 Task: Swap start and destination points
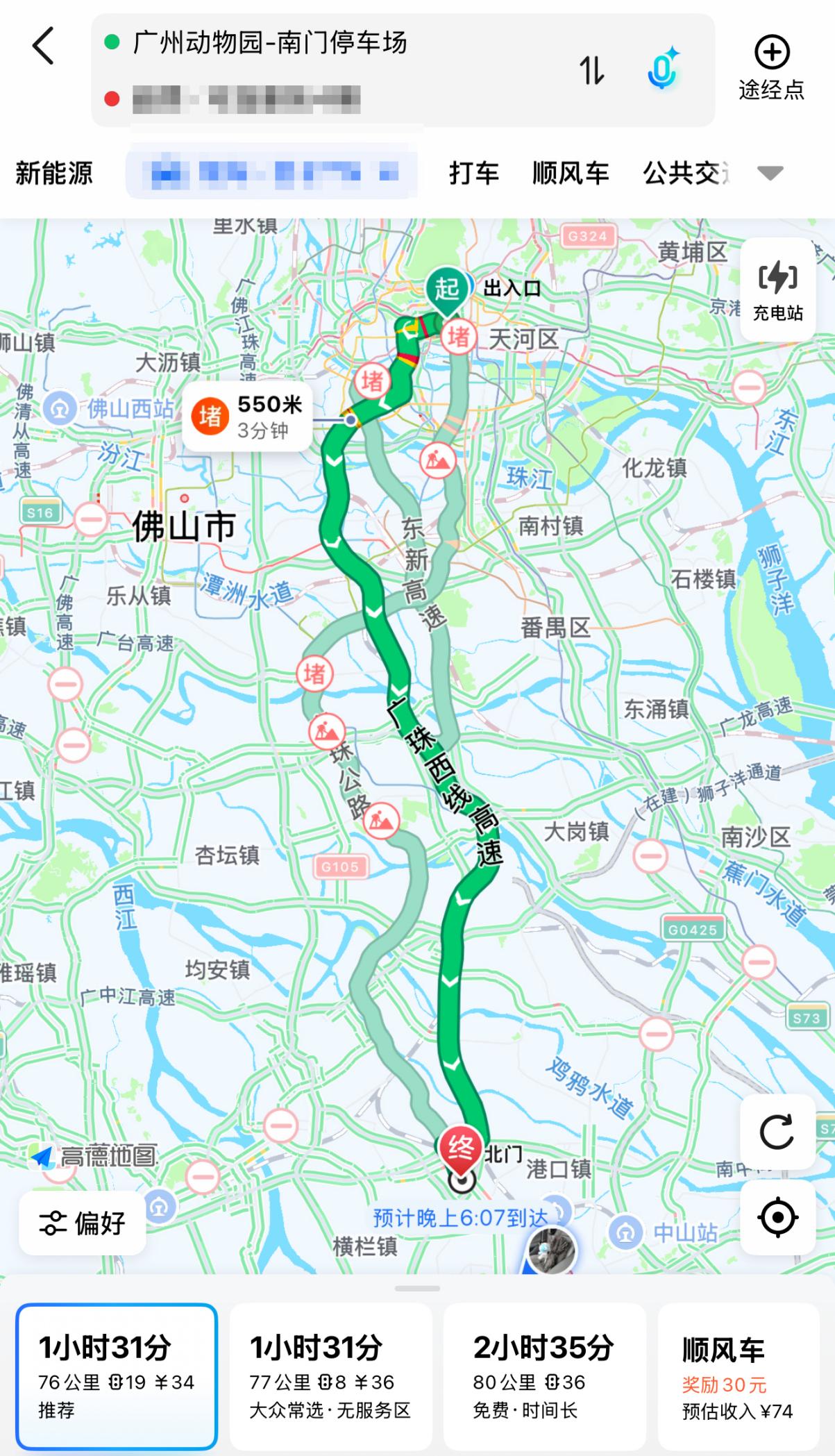tap(591, 70)
